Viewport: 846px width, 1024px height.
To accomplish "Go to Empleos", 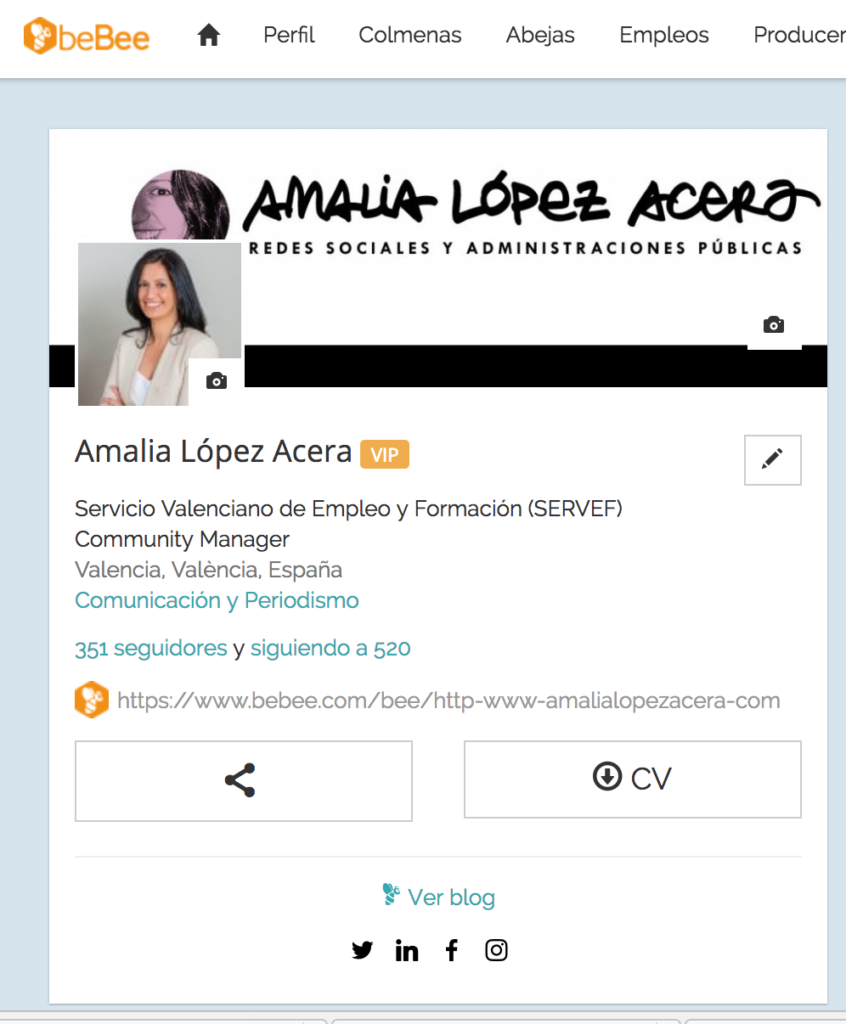I will tap(664, 36).
